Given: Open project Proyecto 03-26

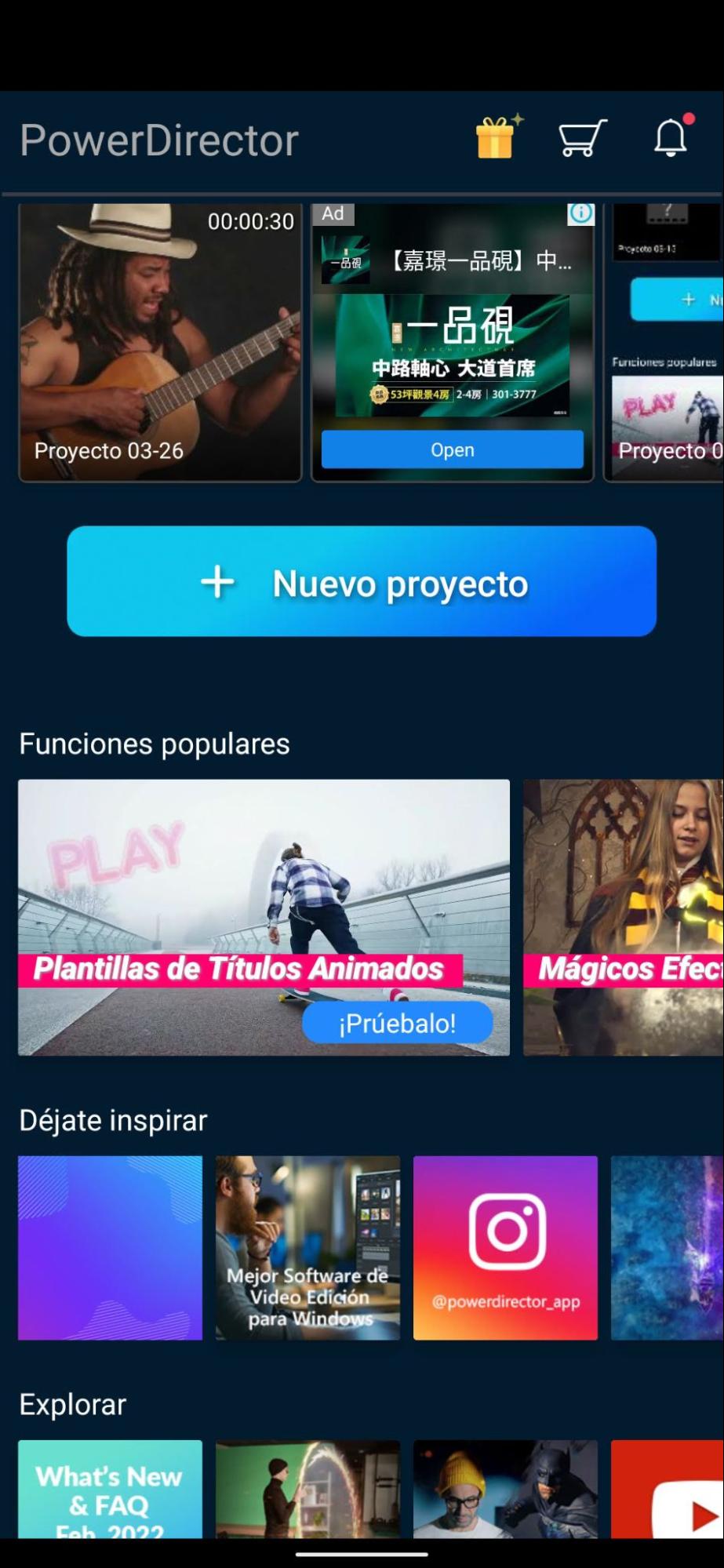Looking at the screenshot, I should [x=160, y=342].
